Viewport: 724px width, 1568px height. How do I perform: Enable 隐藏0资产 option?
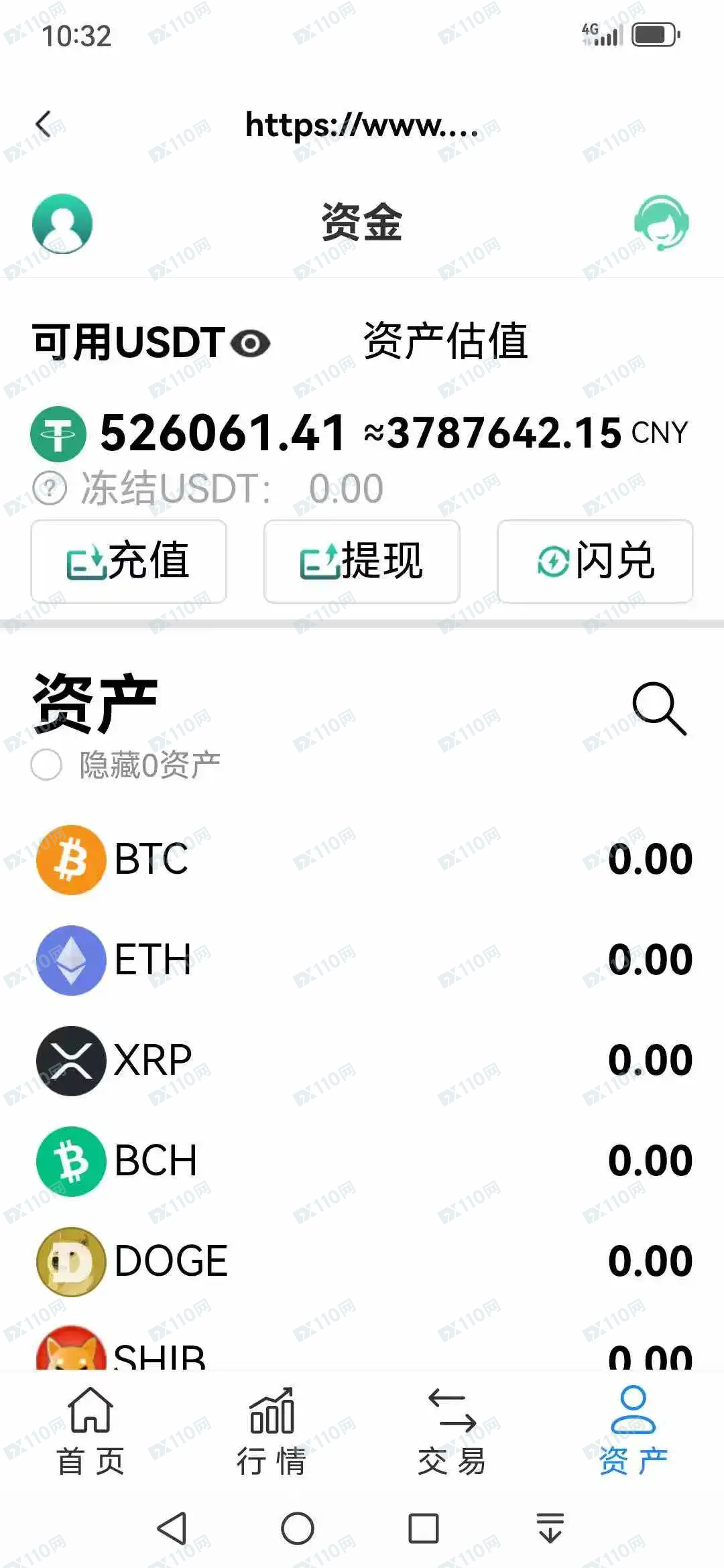click(47, 765)
